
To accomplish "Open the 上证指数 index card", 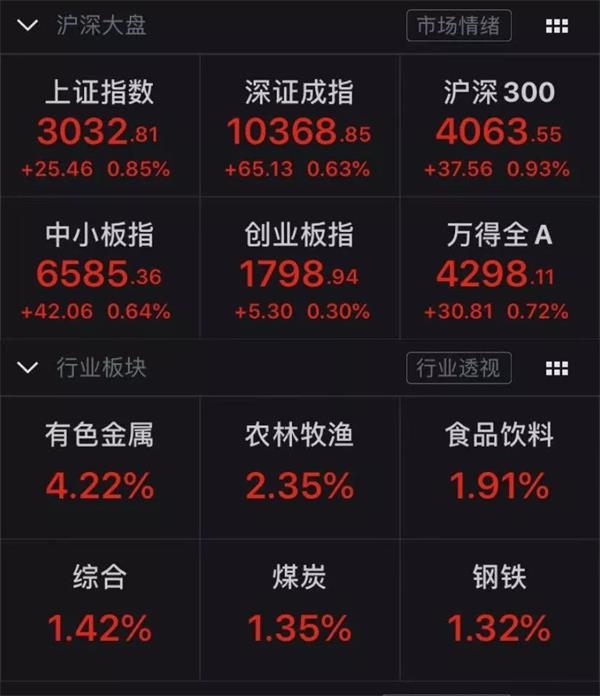I will click(99, 126).
